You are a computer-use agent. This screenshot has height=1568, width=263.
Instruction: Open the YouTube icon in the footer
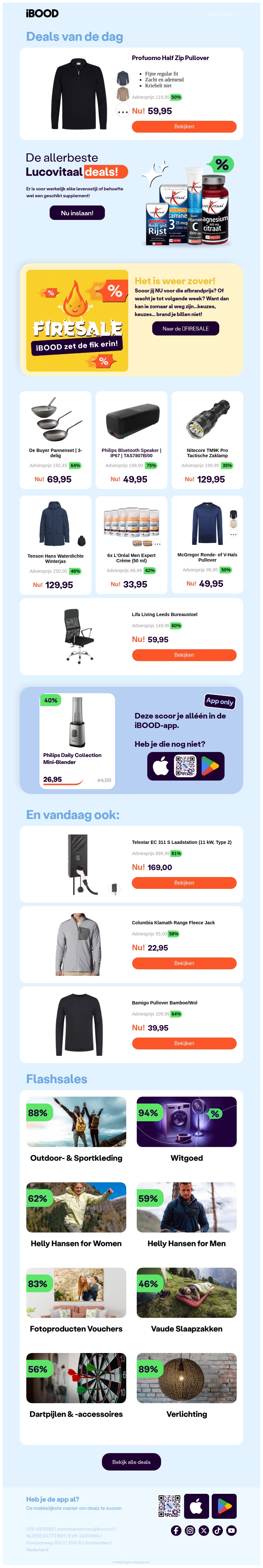click(231, 1530)
